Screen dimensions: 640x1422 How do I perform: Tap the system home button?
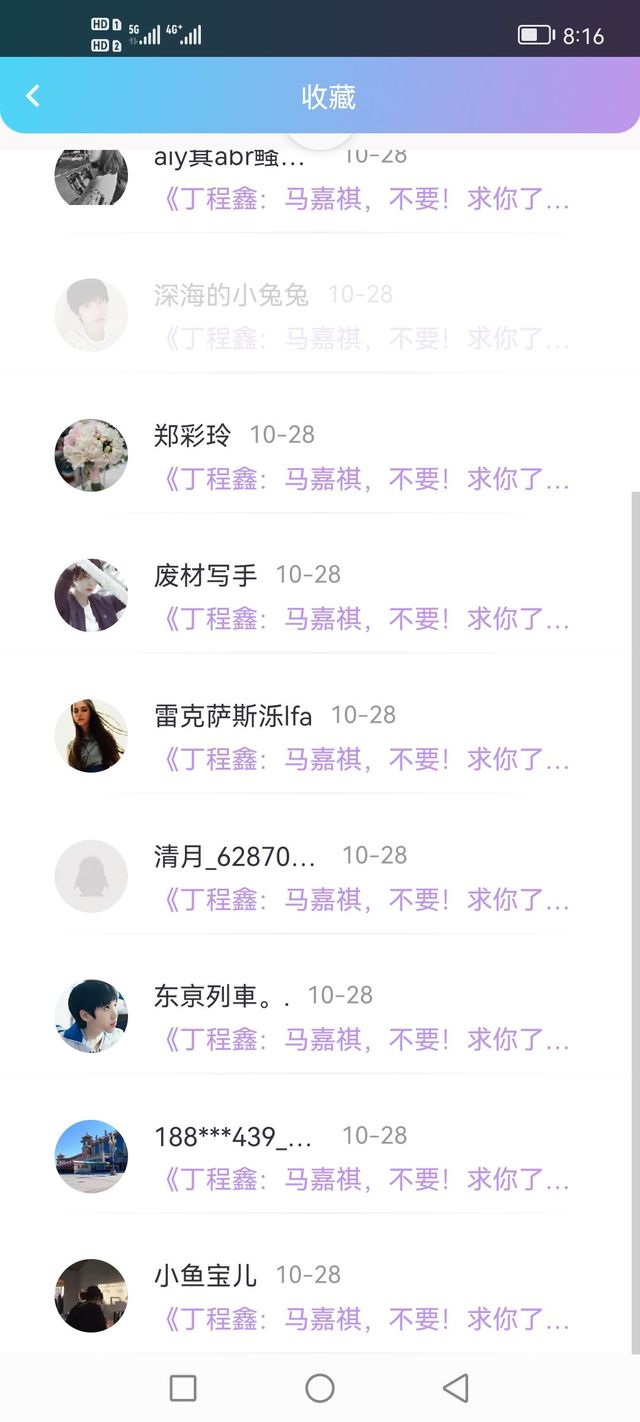tap(320, 1388)
